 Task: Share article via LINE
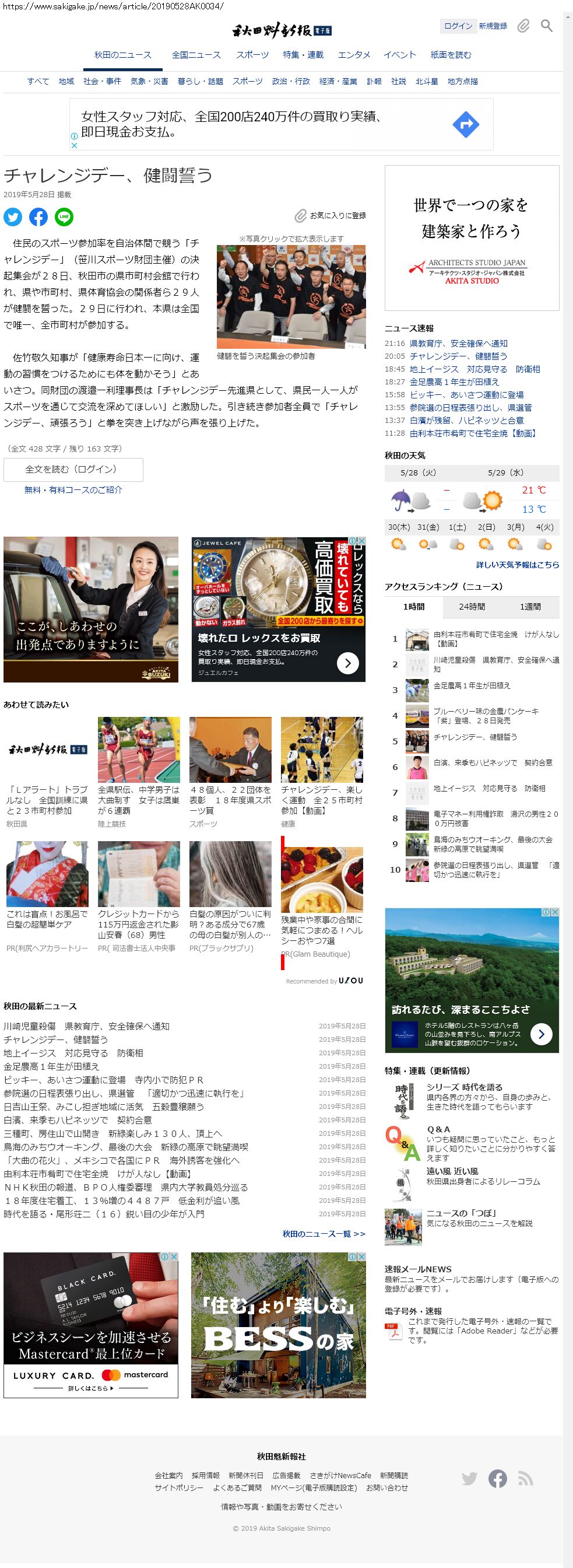(64, 216)
